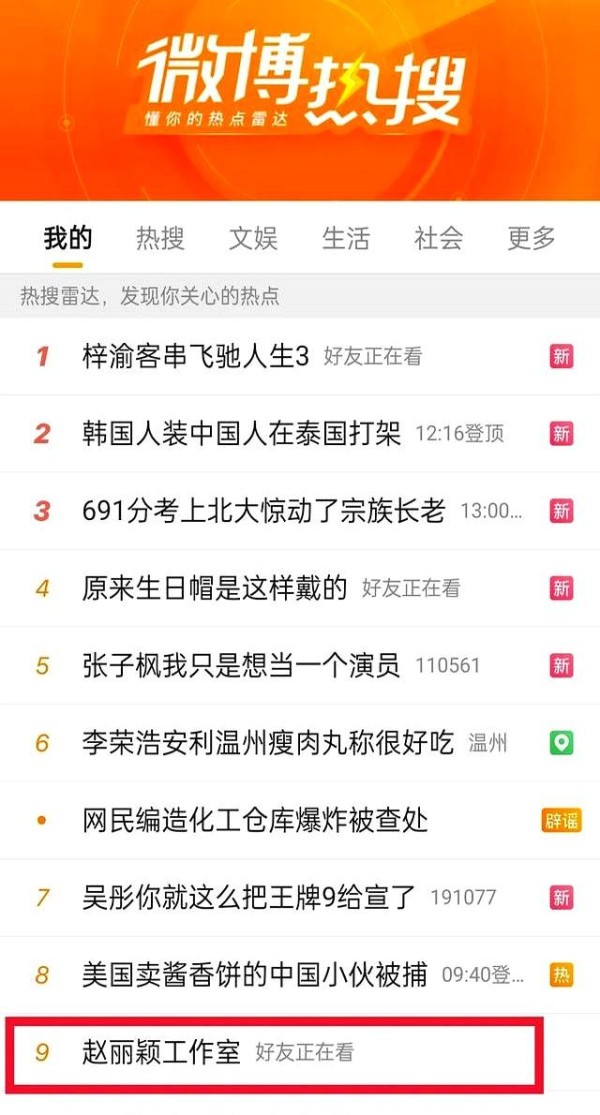600x1115 pixels.
Task: Open topic 原来生日帽是这样戴的
Action: click(x=300, y=589)
